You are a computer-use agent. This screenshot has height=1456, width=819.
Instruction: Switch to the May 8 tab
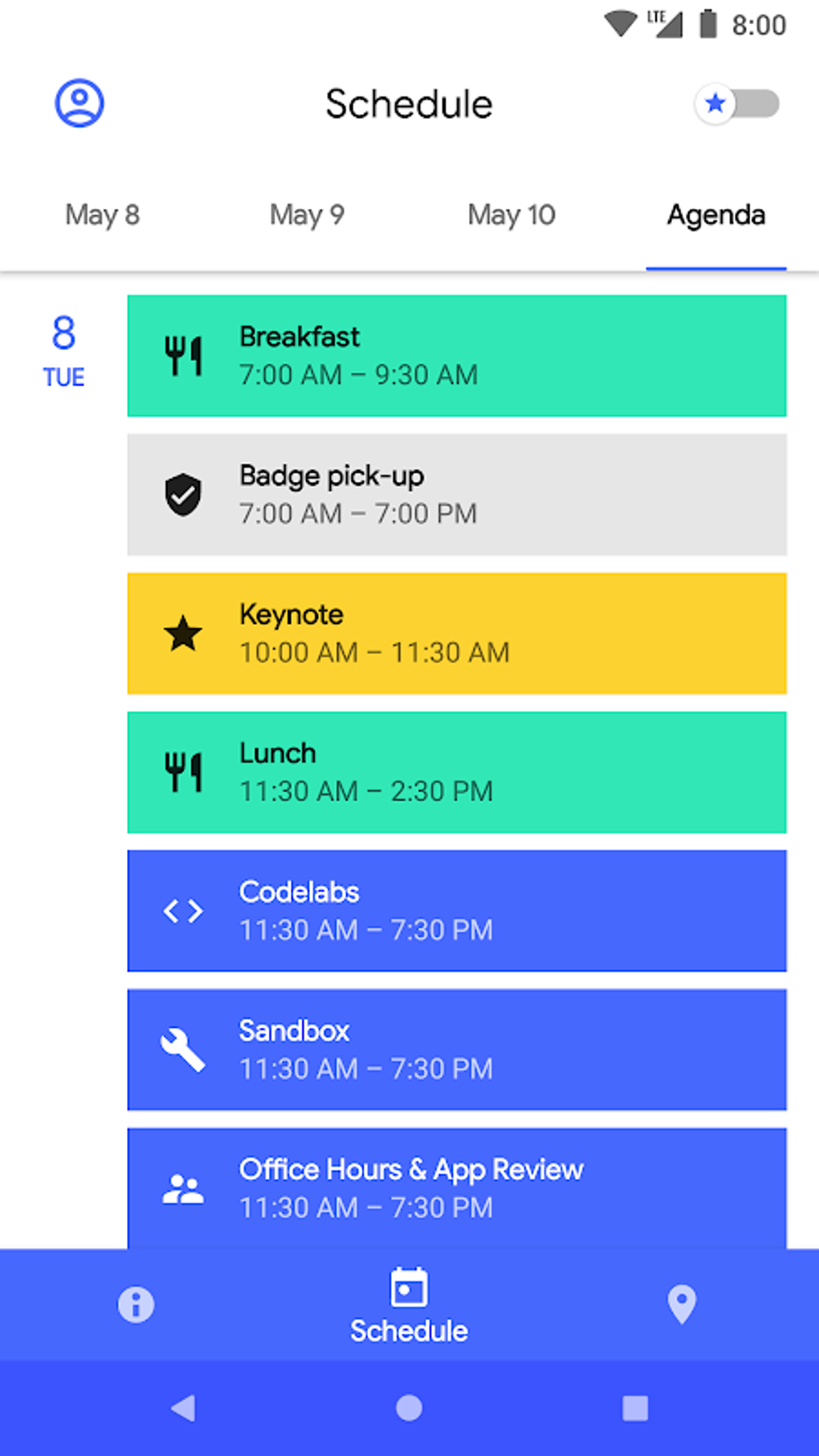103,215
